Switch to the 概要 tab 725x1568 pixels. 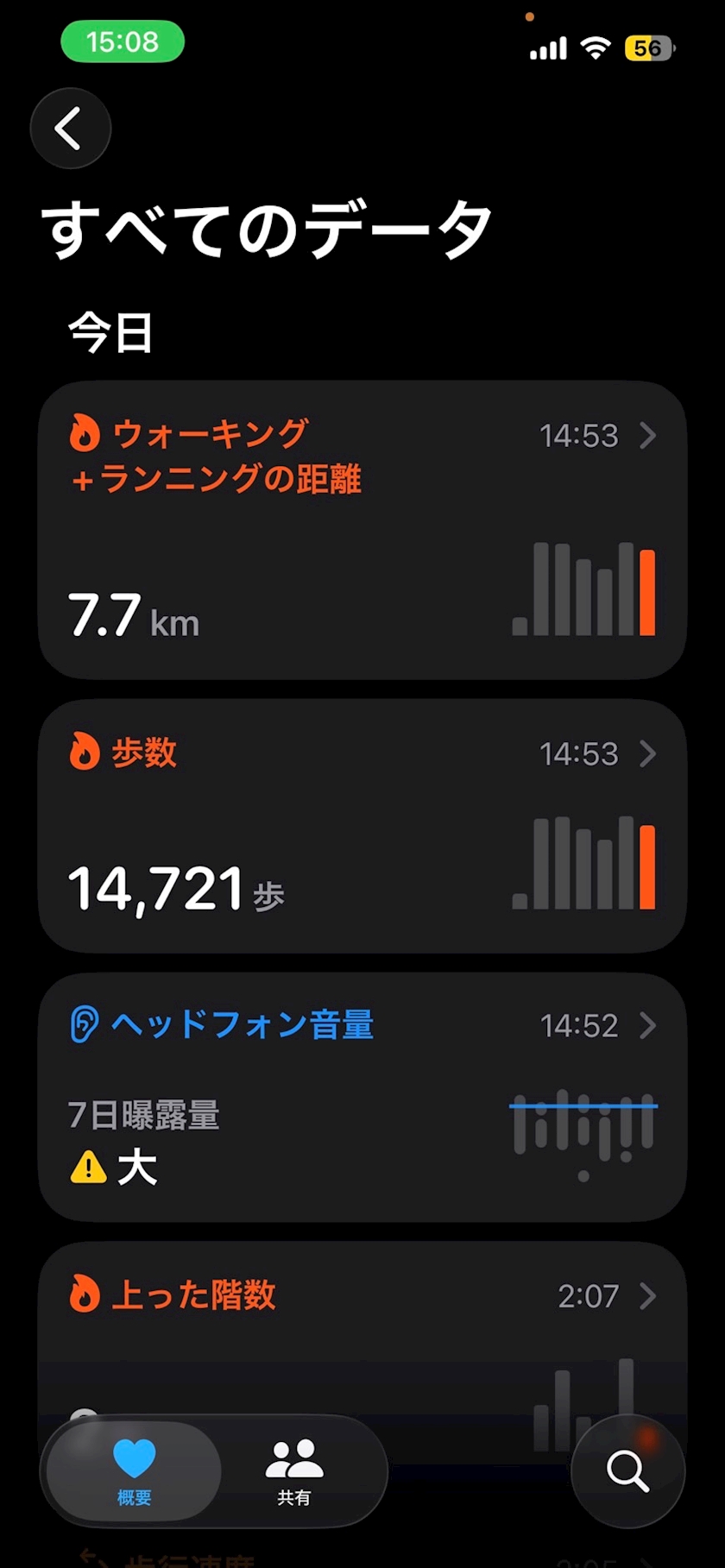134,1471
